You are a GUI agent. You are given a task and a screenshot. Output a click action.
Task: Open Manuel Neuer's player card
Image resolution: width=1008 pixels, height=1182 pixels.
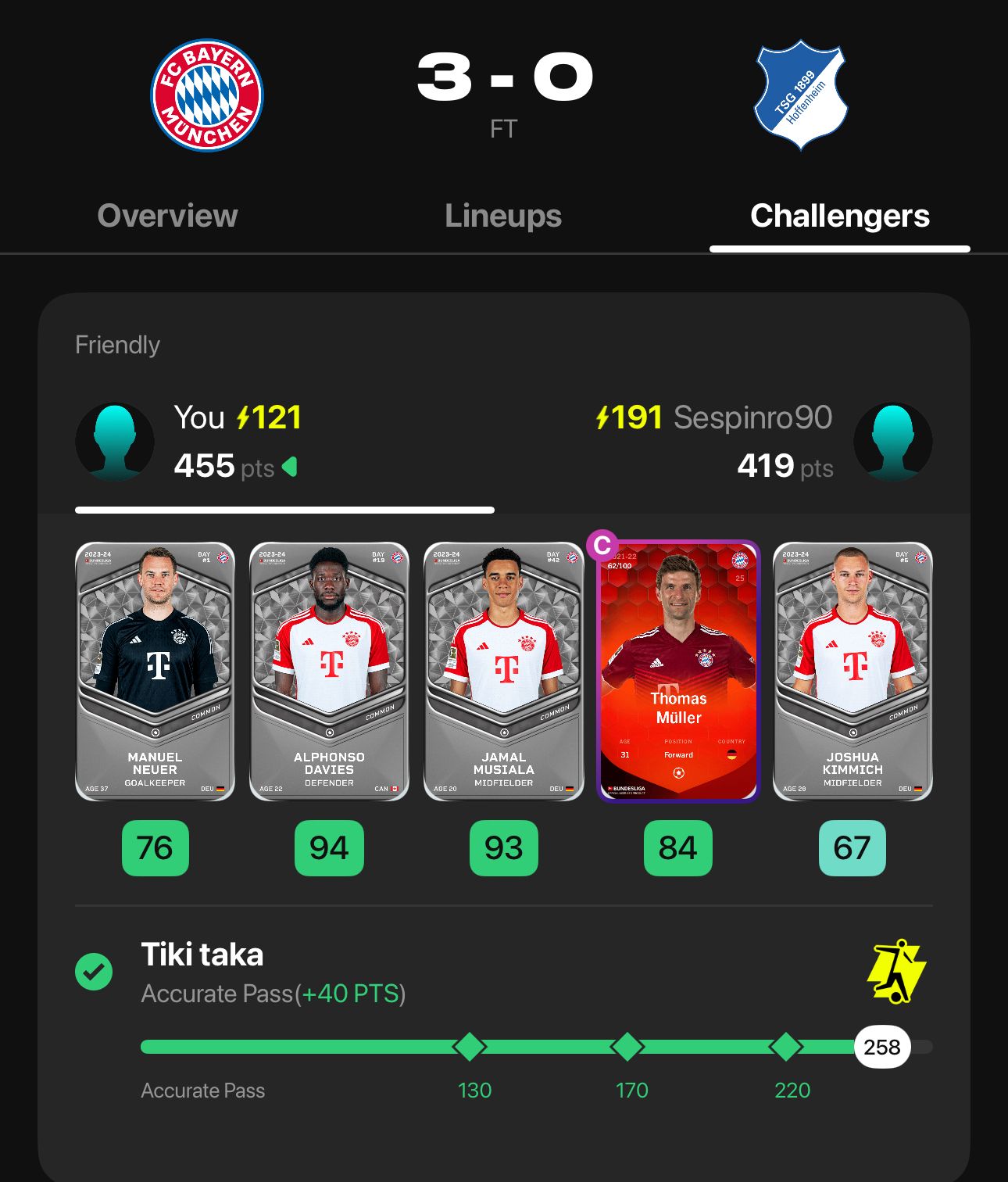tap(155, 671)
